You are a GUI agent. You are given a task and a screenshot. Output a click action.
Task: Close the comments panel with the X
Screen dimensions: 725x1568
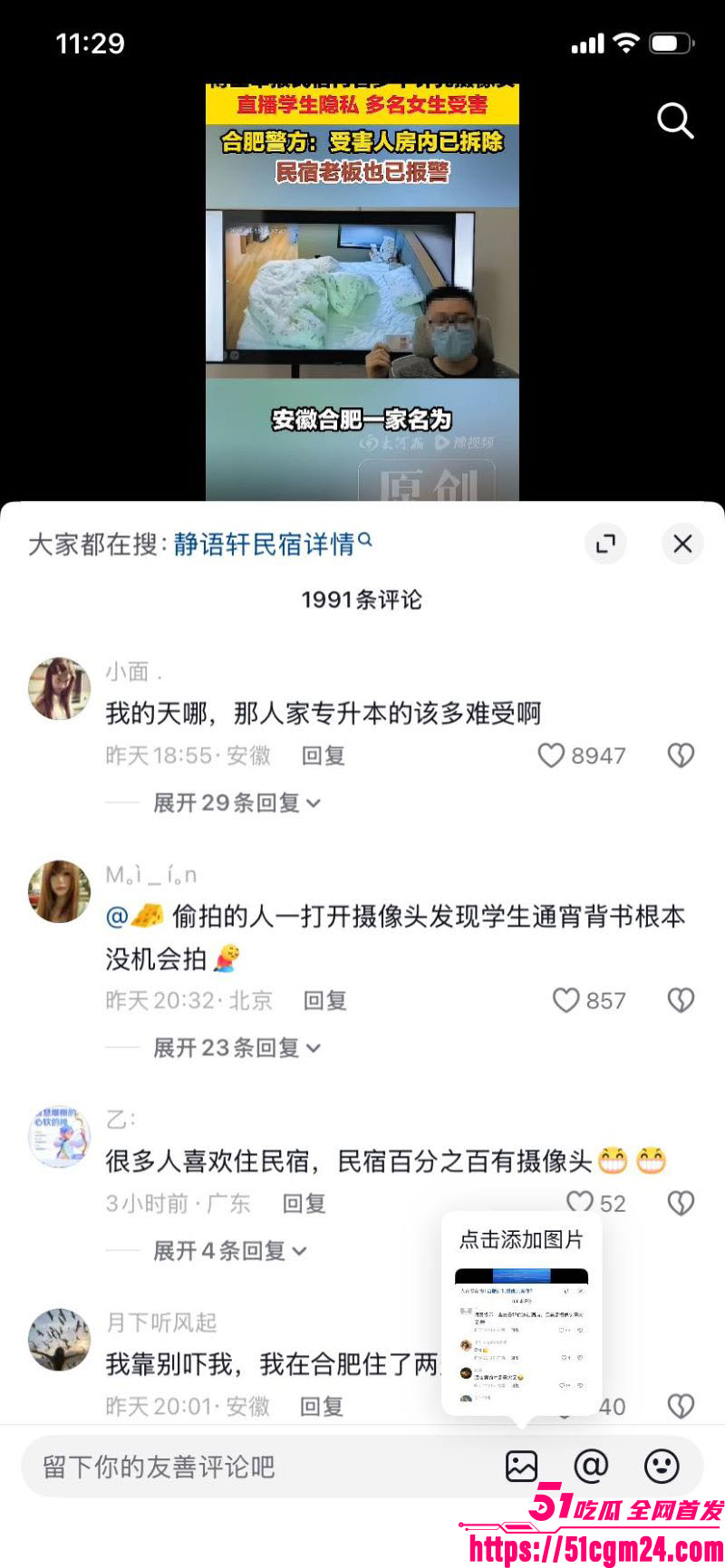coord(682,544)
